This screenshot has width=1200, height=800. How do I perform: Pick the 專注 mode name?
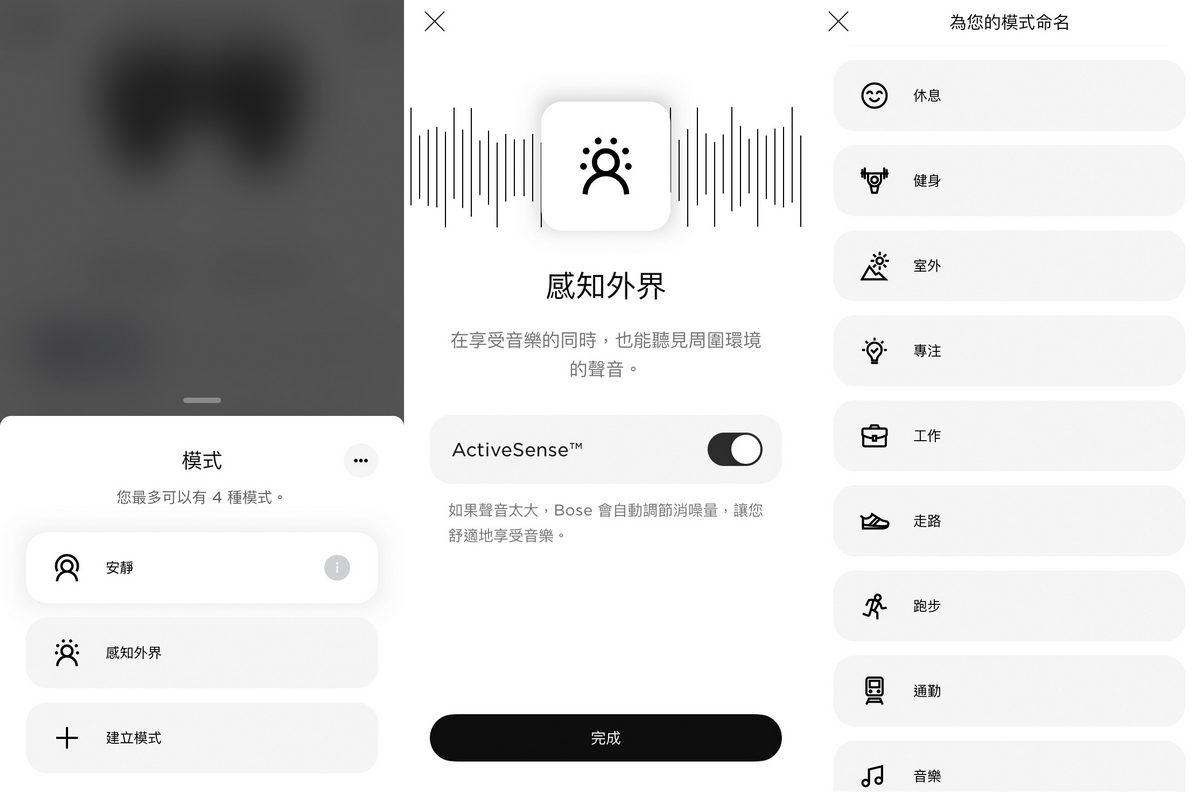coord(1008,351)
